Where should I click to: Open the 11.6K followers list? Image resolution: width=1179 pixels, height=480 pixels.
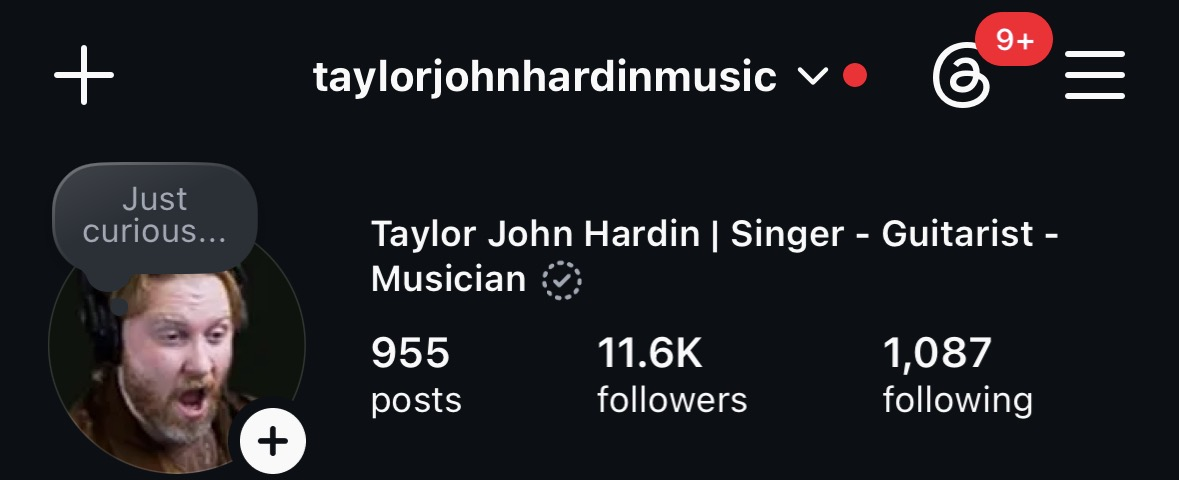(x=672, y=375)
